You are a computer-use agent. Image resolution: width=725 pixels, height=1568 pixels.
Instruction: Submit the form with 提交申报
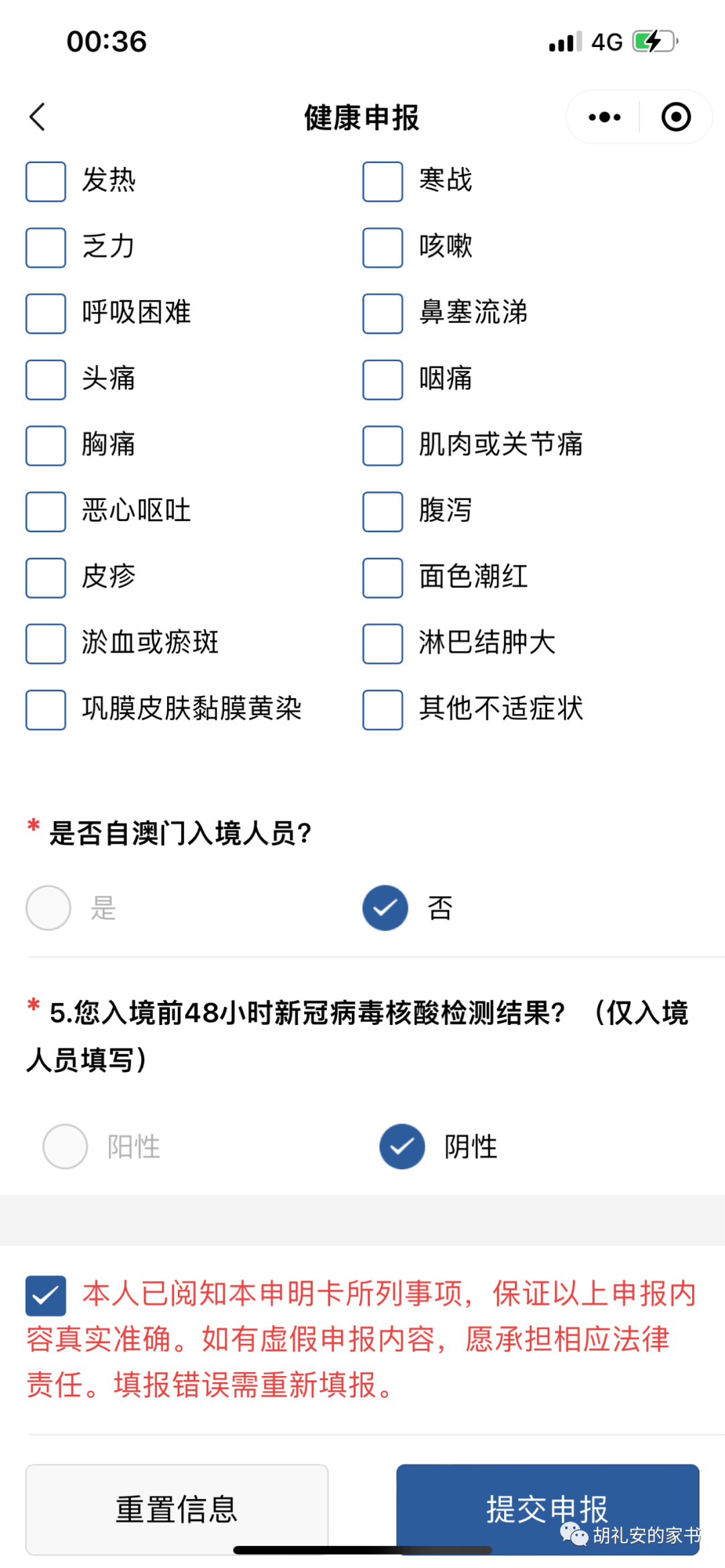tap(548, 1509)
